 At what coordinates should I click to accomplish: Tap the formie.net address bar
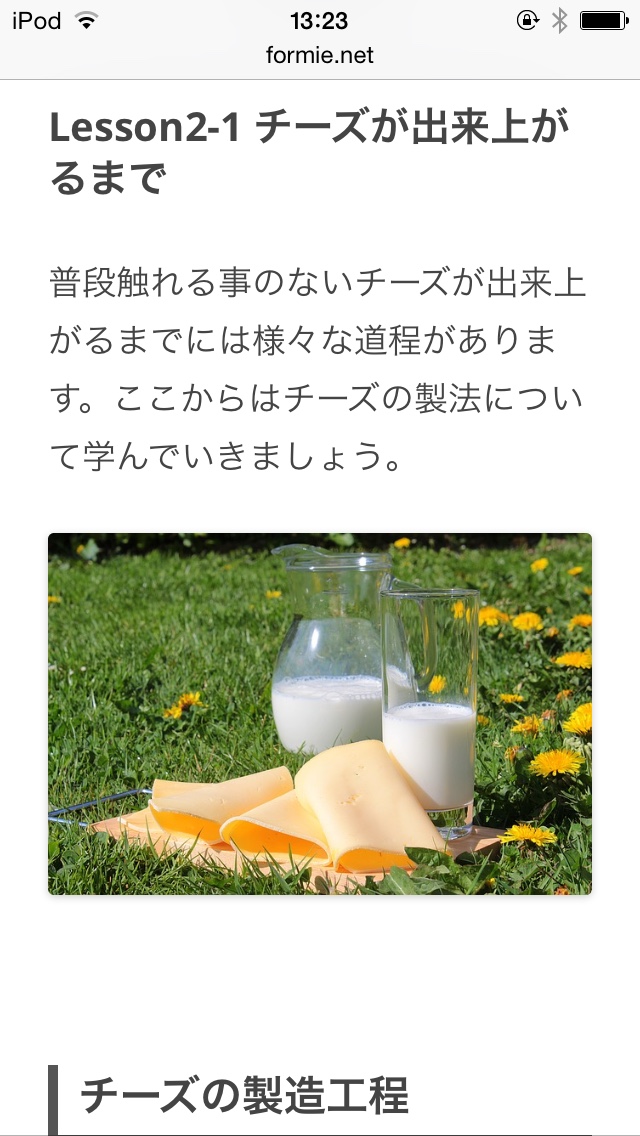pos(320,56)
